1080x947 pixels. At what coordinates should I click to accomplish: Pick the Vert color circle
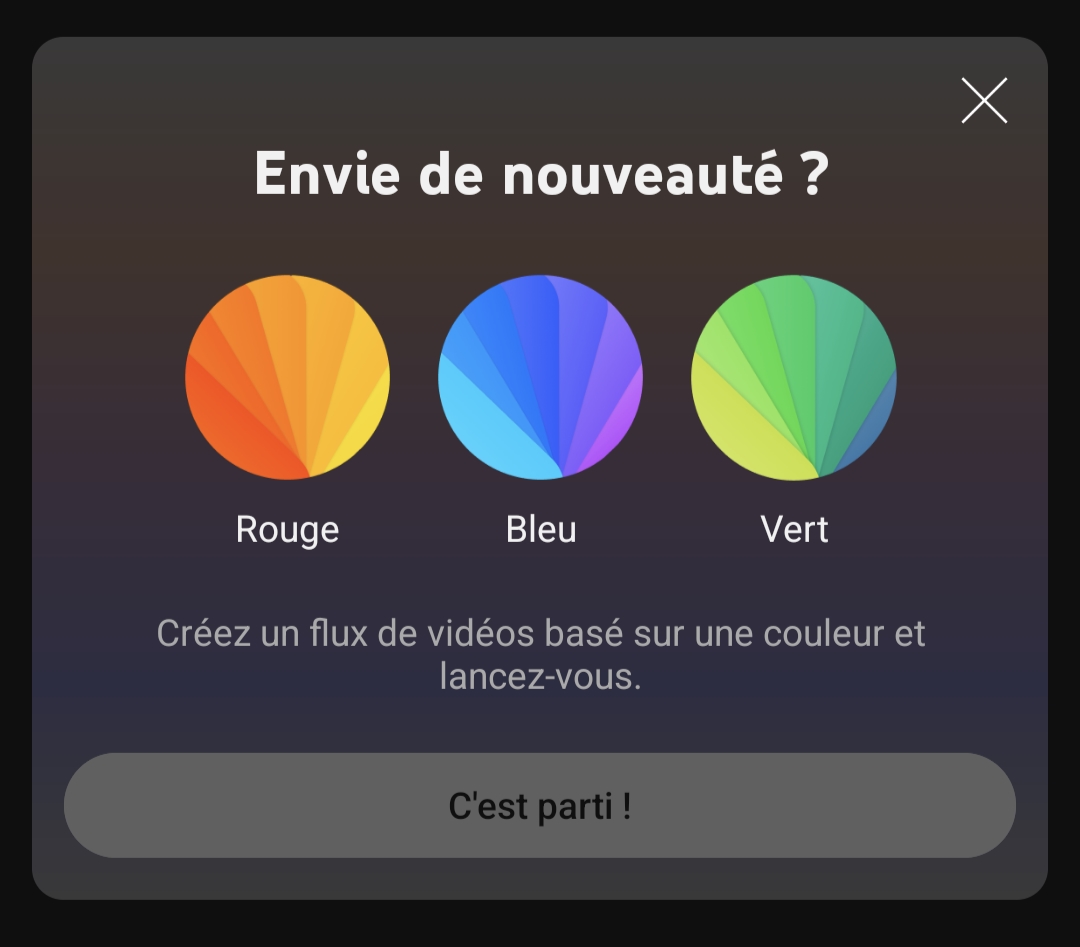pyautogui.click(x=794, y=378)
